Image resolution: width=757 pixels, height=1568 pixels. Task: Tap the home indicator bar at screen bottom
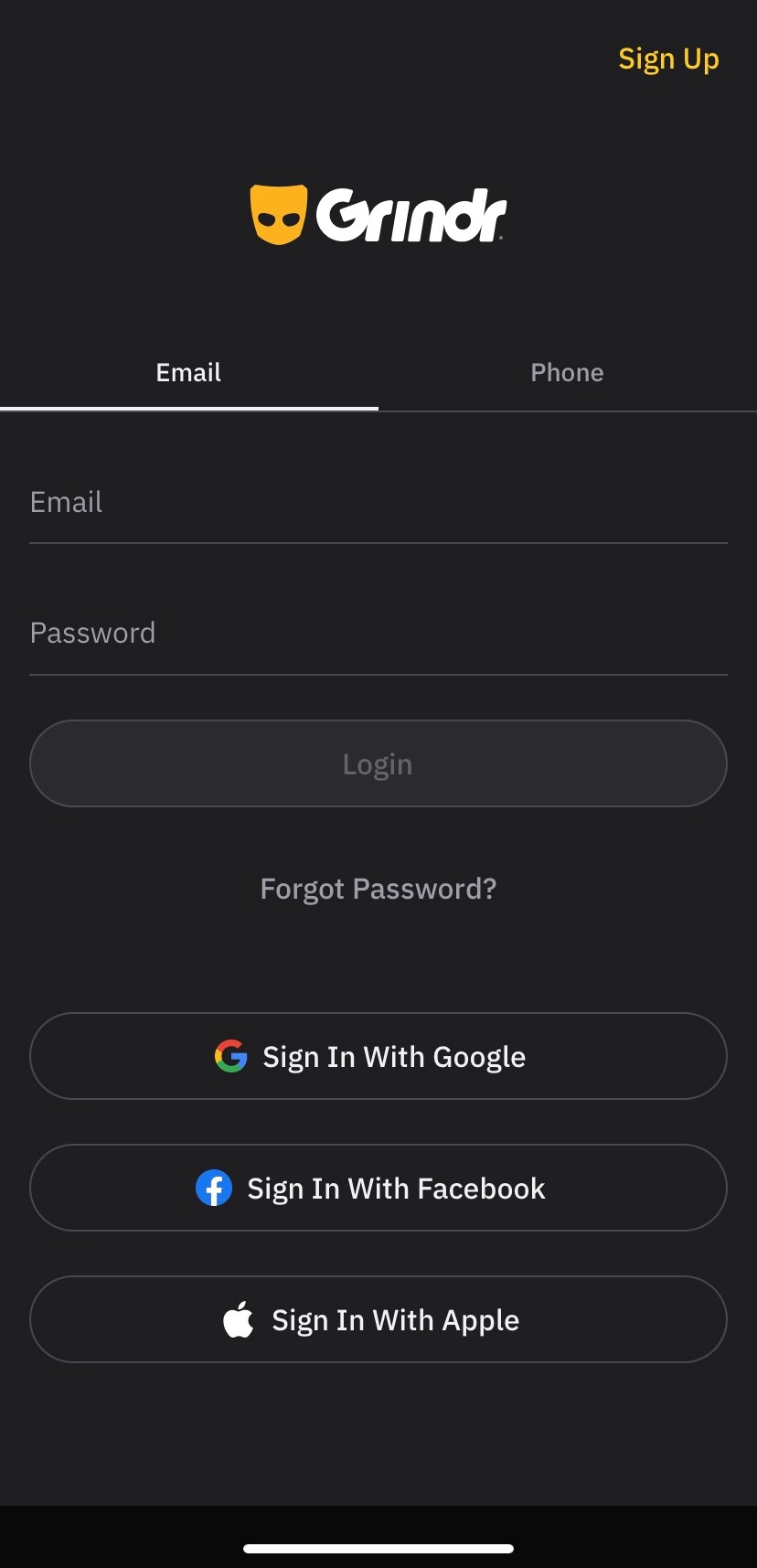[x=378, y=1548]
